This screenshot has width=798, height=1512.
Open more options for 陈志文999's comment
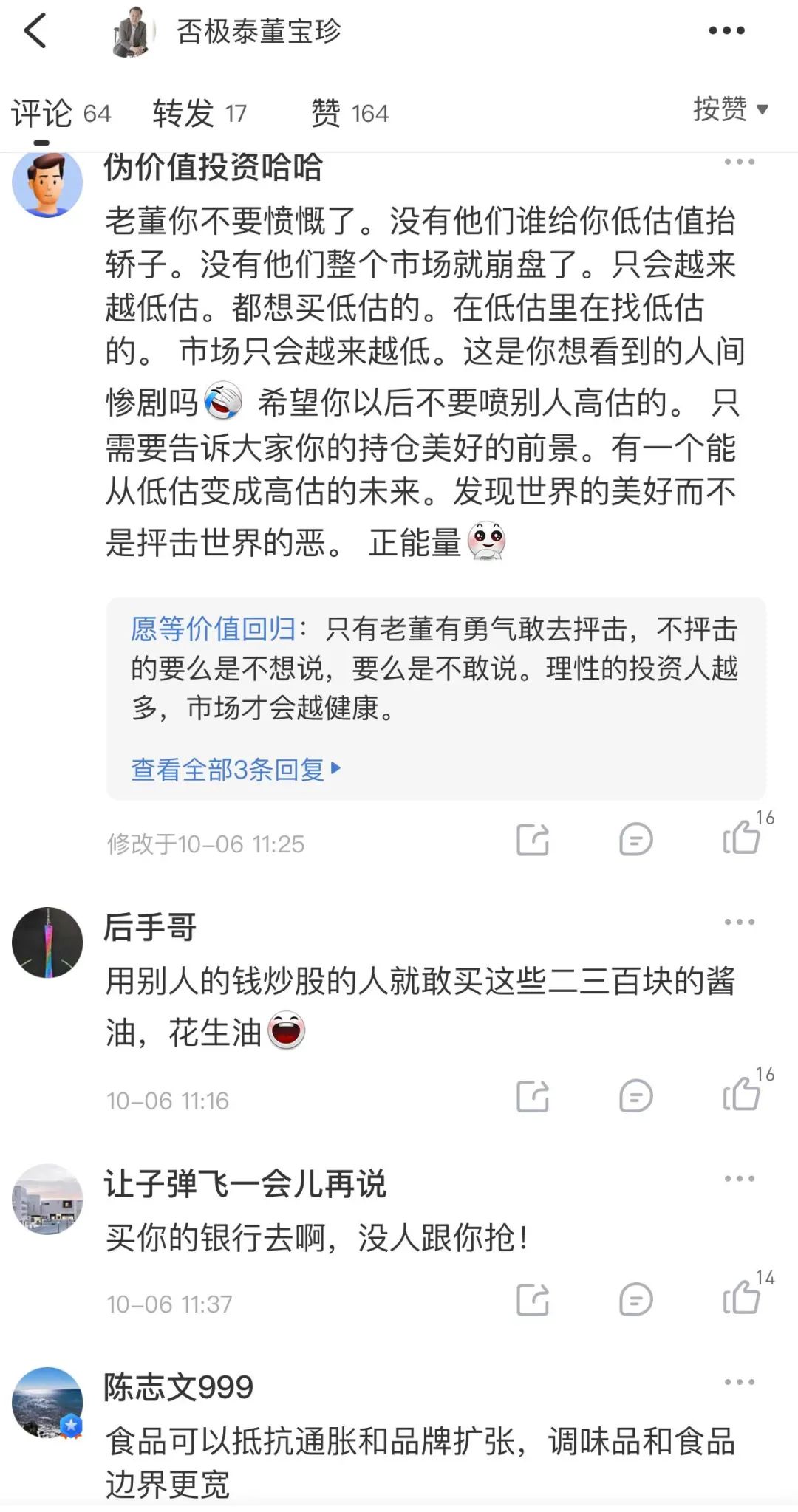739,1382
